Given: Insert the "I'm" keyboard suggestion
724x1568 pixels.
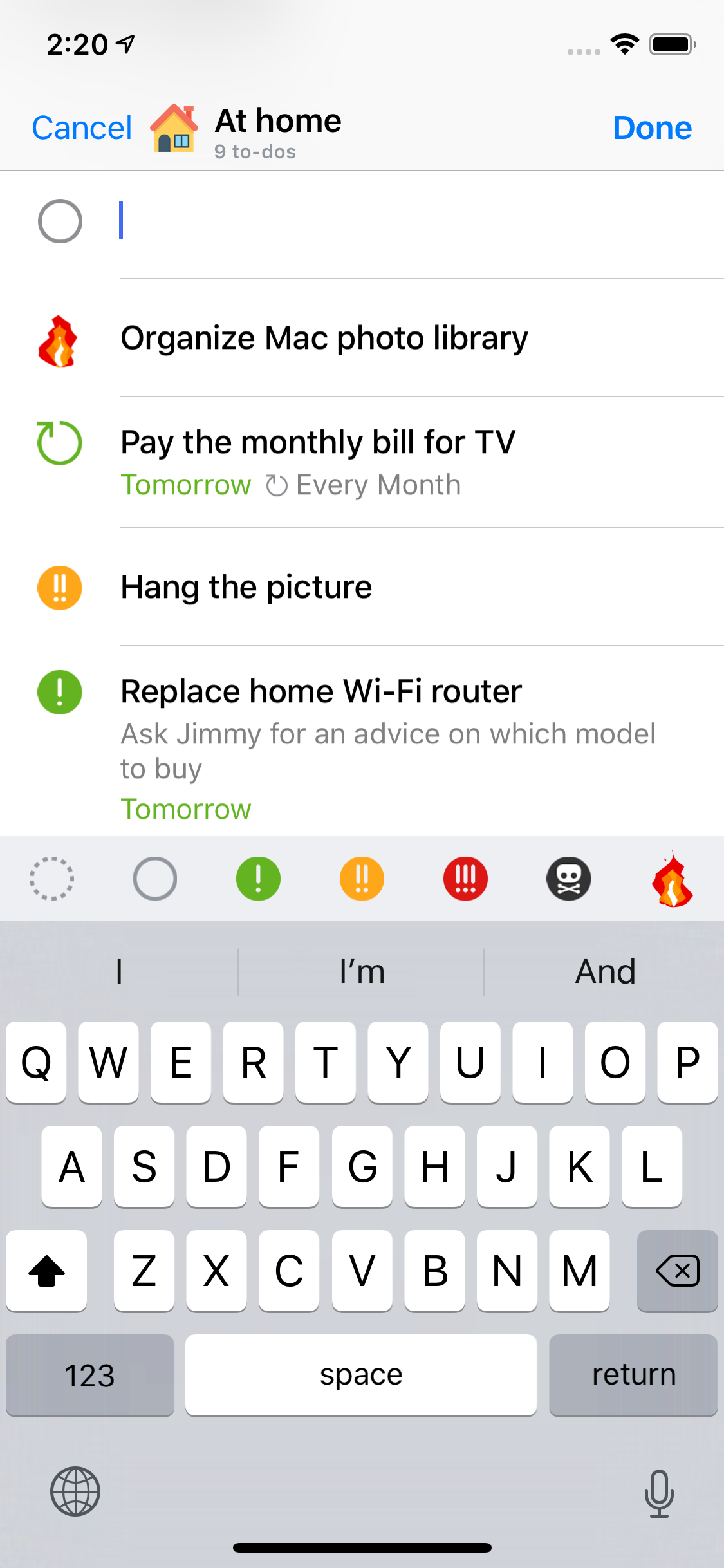Looking at the screenshot, I should 362,971.
